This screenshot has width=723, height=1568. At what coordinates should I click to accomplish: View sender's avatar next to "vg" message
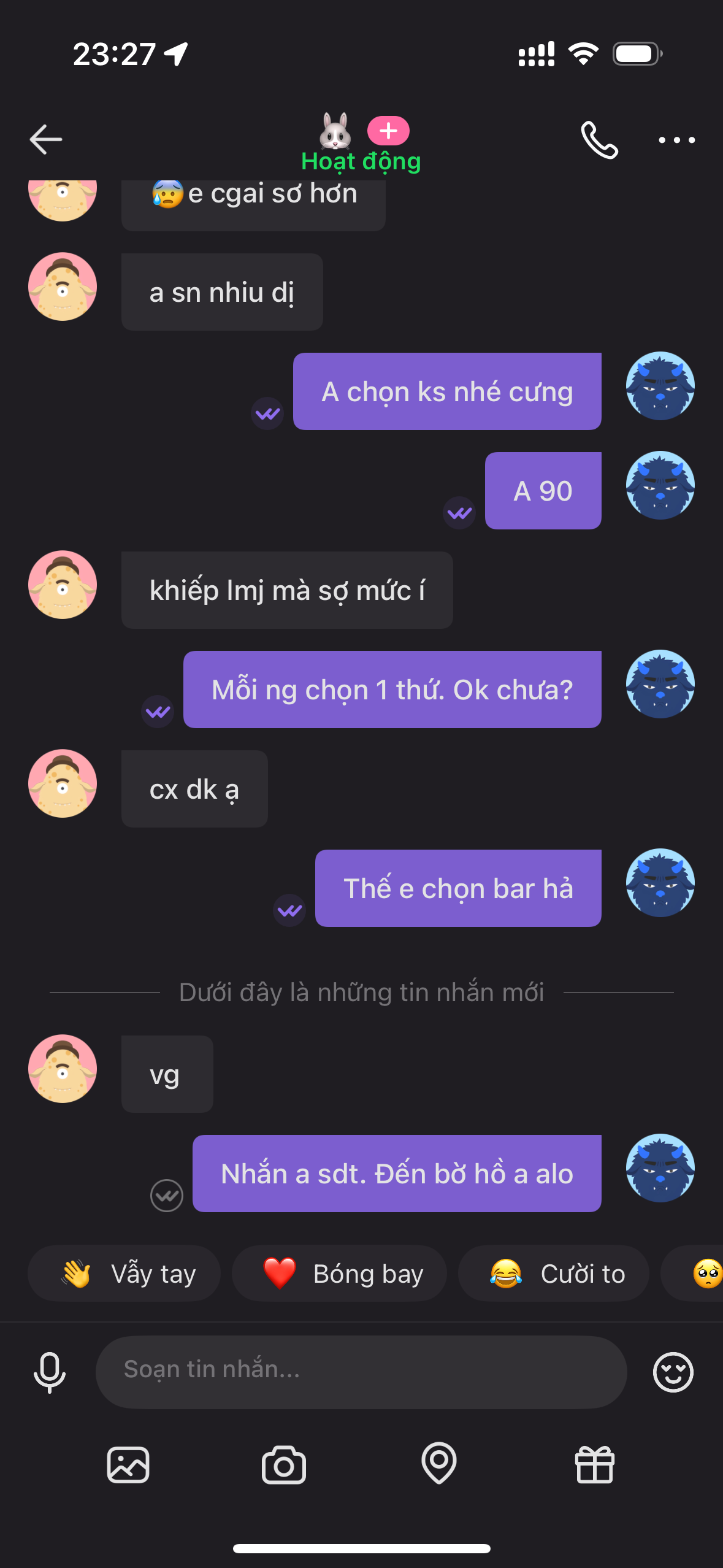click(63, 1069)
